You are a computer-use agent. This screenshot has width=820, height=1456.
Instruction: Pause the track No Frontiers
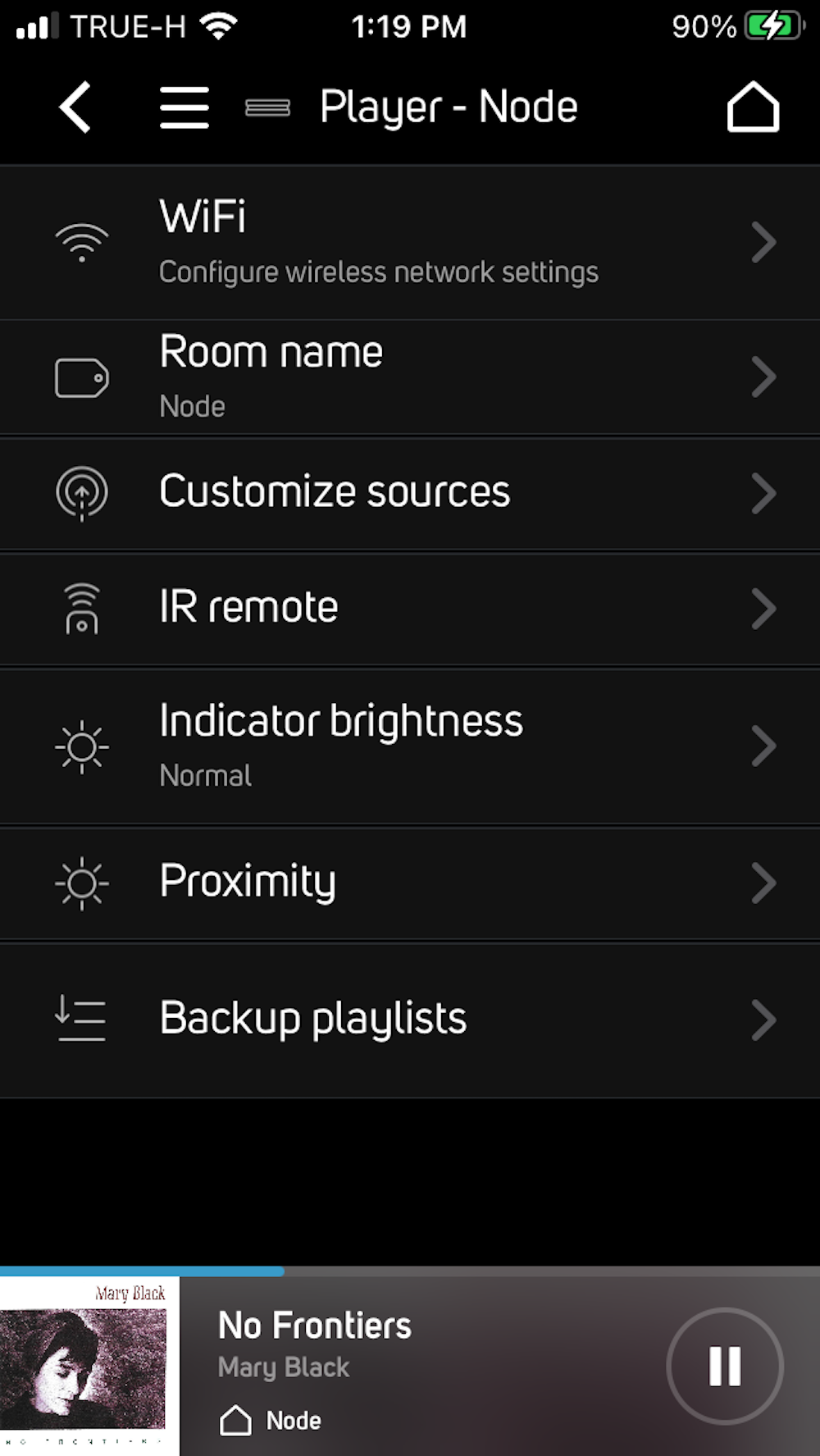[725, 1367]
